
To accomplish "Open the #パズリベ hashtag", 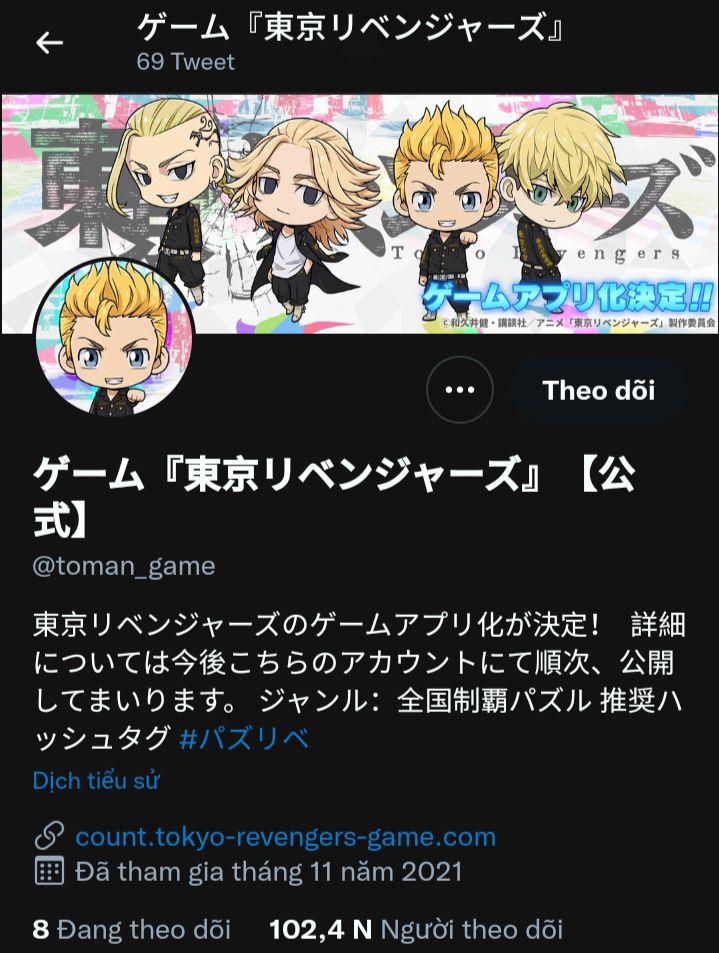I will [244, 738].
